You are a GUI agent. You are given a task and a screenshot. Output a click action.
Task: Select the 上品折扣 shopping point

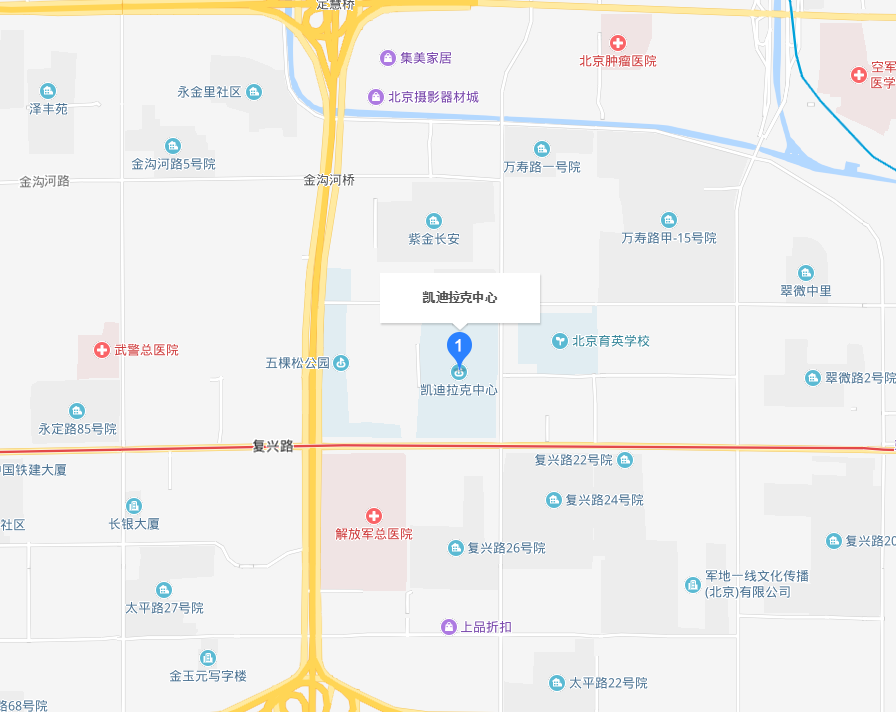tap(449, 627)
